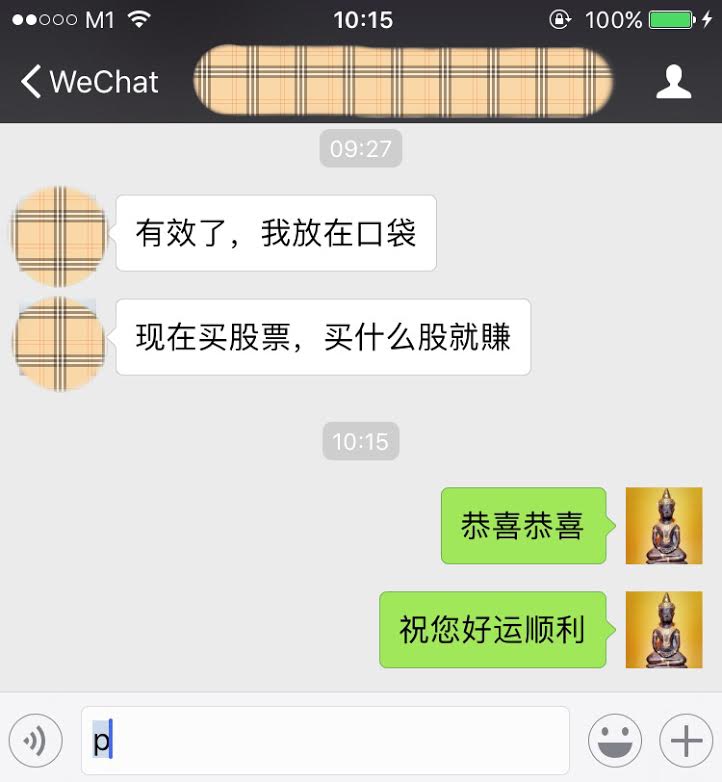The width and height of the screenshot is (722, 782).
Task: Tap the message text field
Action: [x=325, y=741]
